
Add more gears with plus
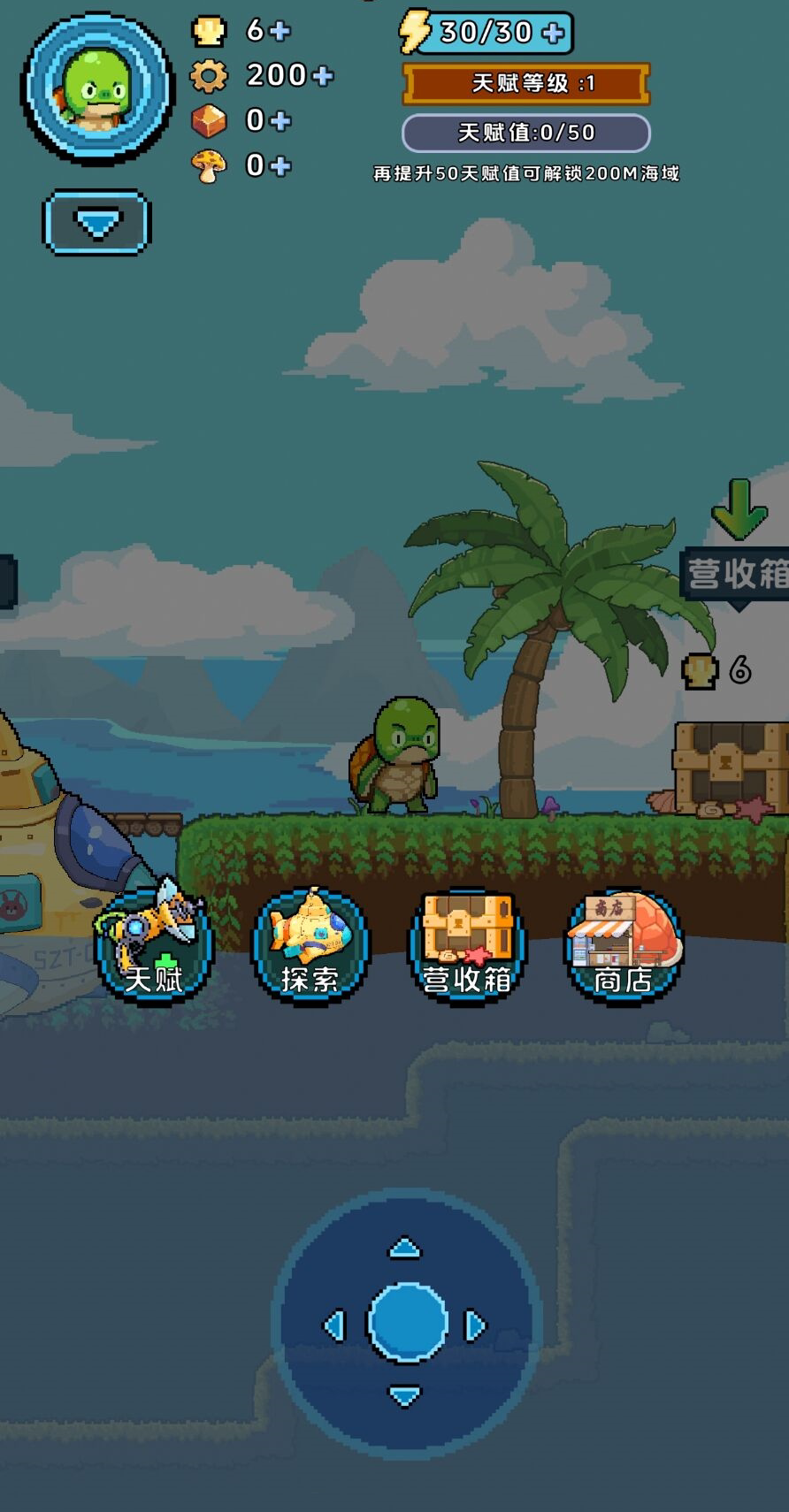pyautogui.click(x=324, y=76)
